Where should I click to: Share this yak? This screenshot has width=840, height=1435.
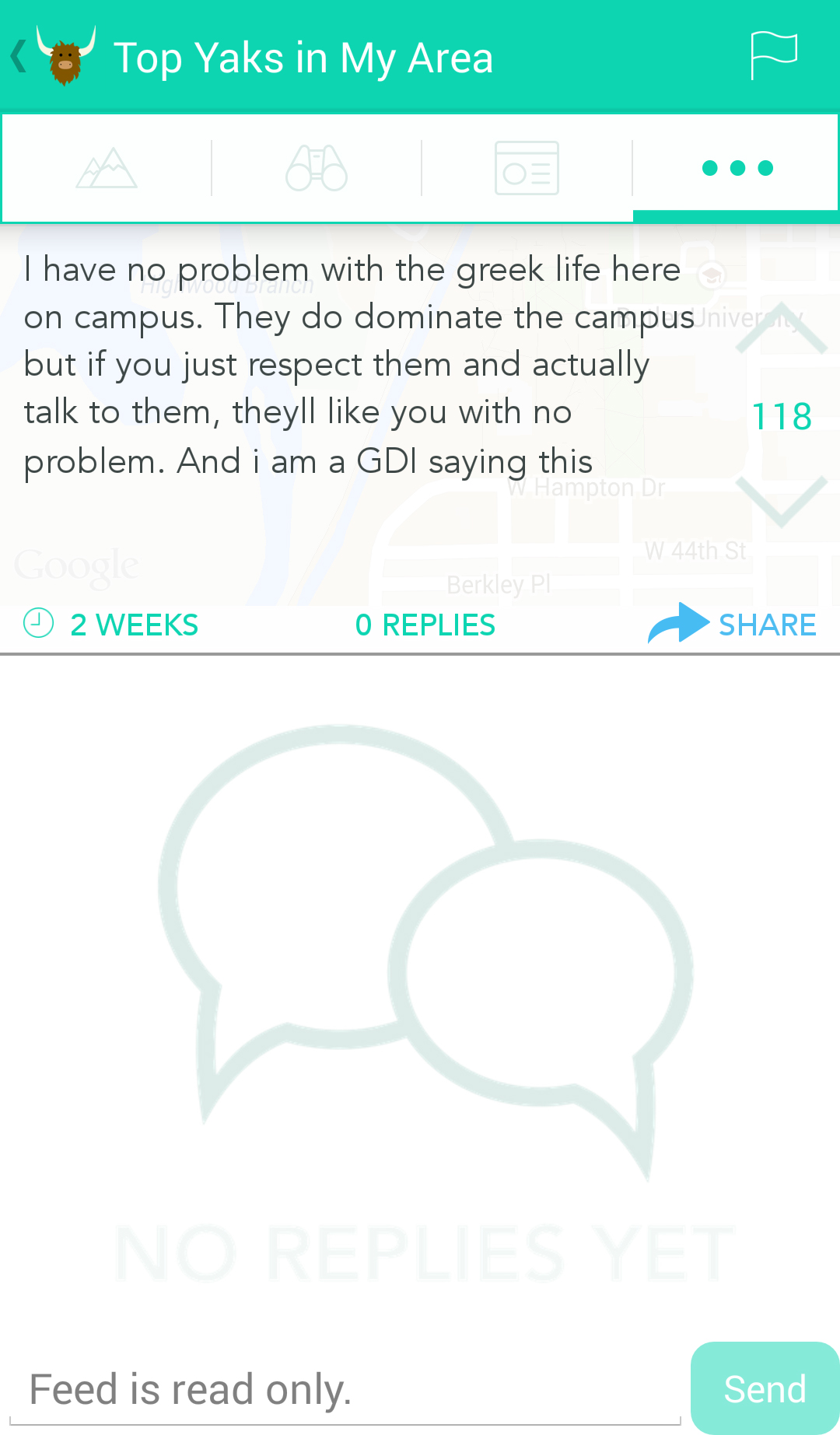(x=733, y=625)
